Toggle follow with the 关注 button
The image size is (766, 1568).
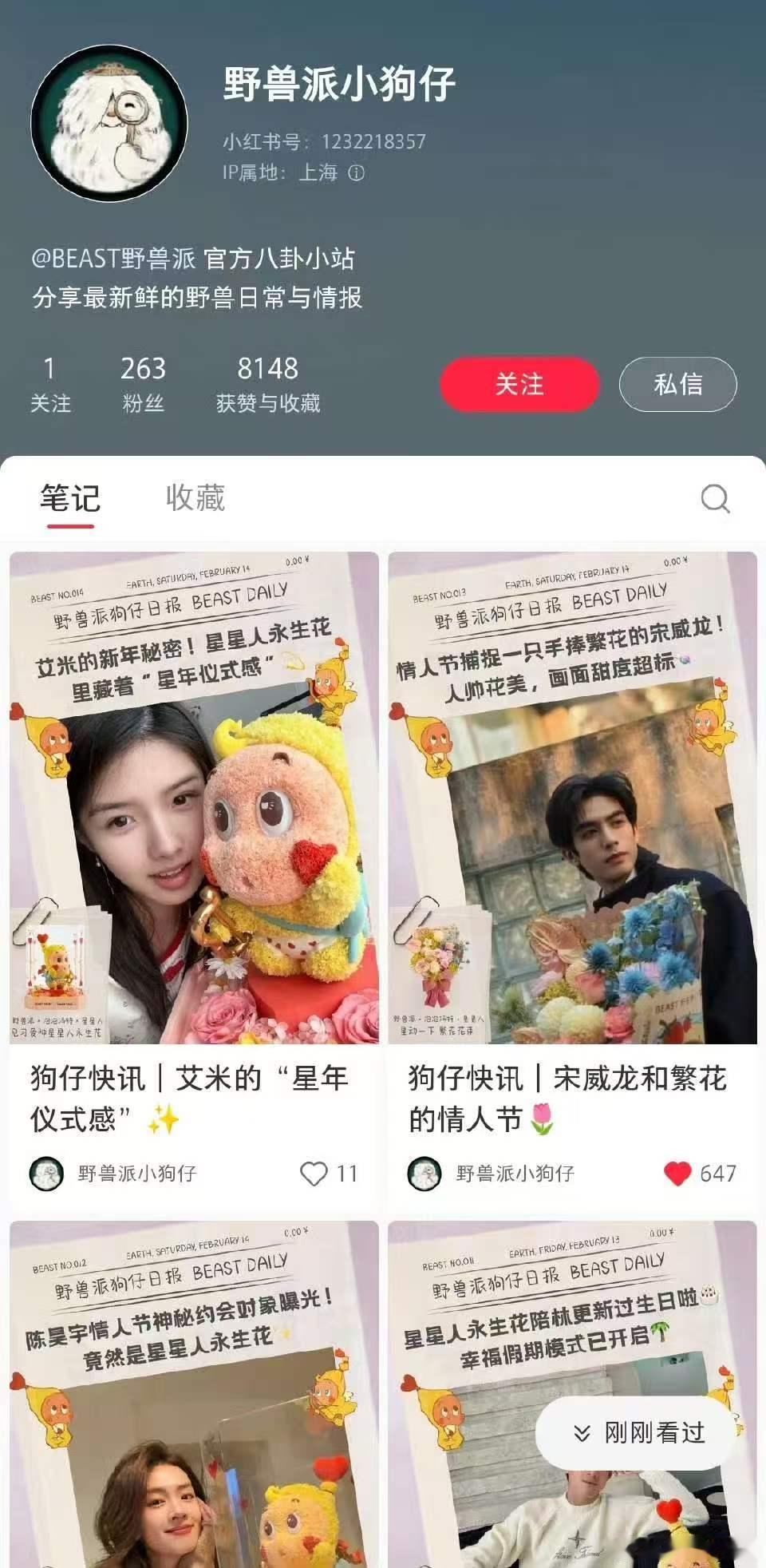pyautogui.click(x=519, y=384)
